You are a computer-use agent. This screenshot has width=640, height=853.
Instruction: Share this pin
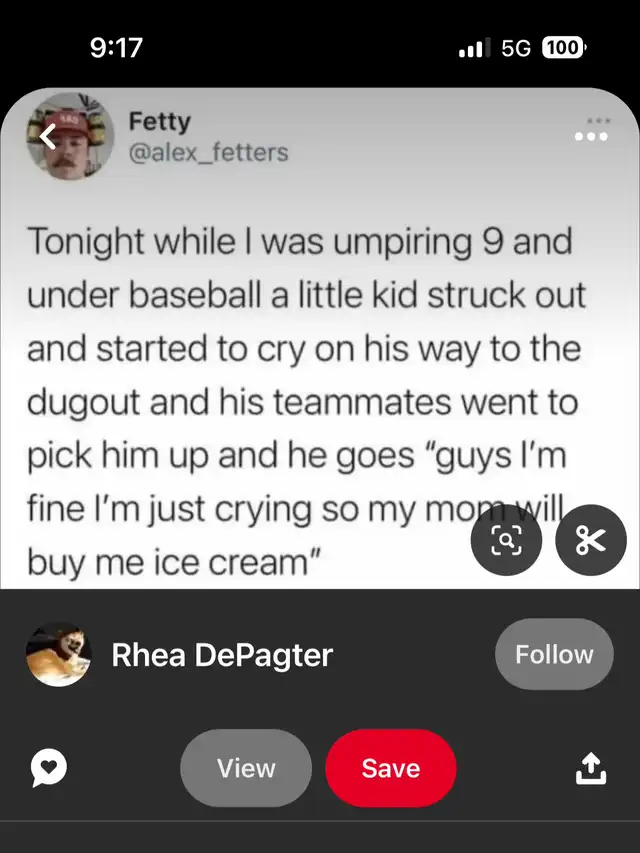(x=590, y=768)
